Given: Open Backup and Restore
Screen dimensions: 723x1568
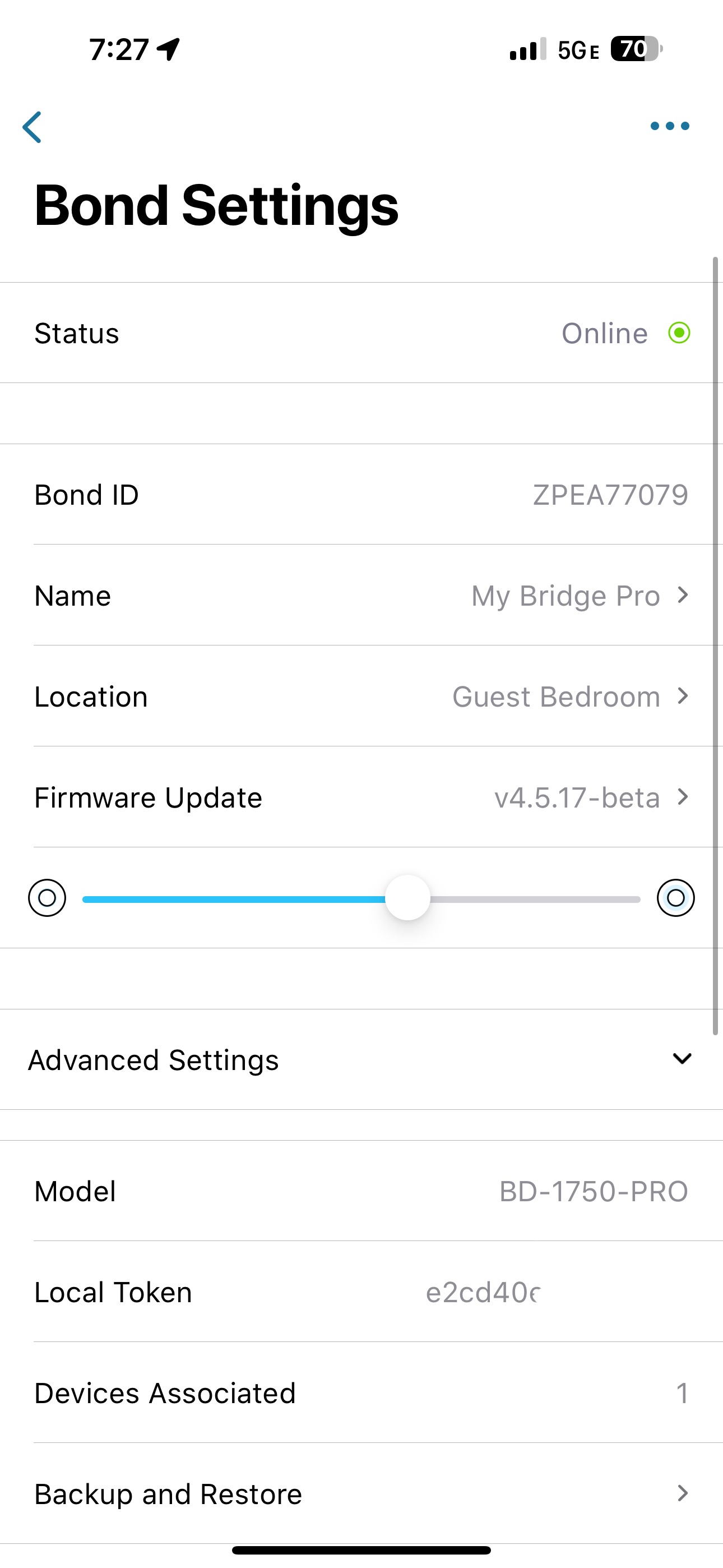Looking at the screenshot, I should [361, 1494].
